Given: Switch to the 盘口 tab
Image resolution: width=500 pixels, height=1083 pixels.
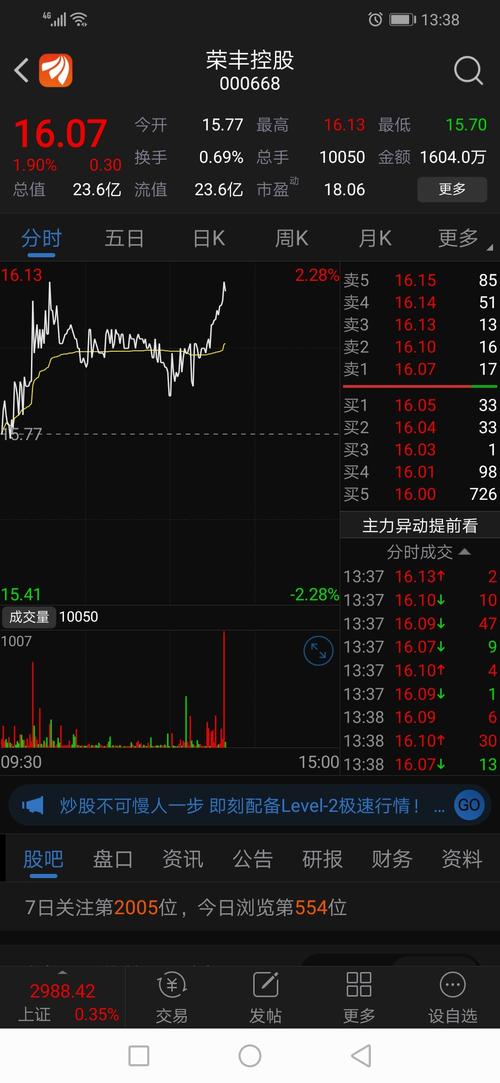Looking at the screenshot, I should point(113,859).
